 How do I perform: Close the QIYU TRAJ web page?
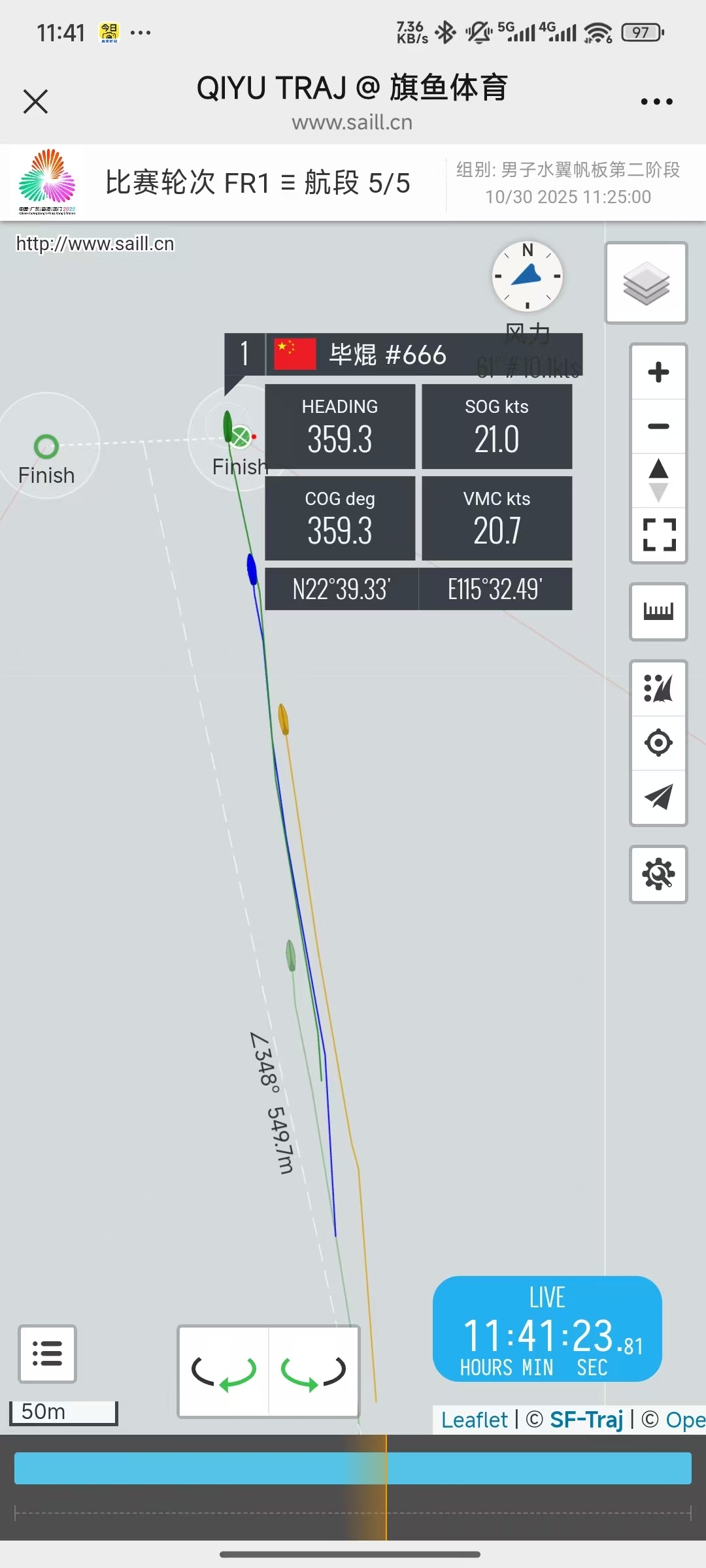pos(35,102)
